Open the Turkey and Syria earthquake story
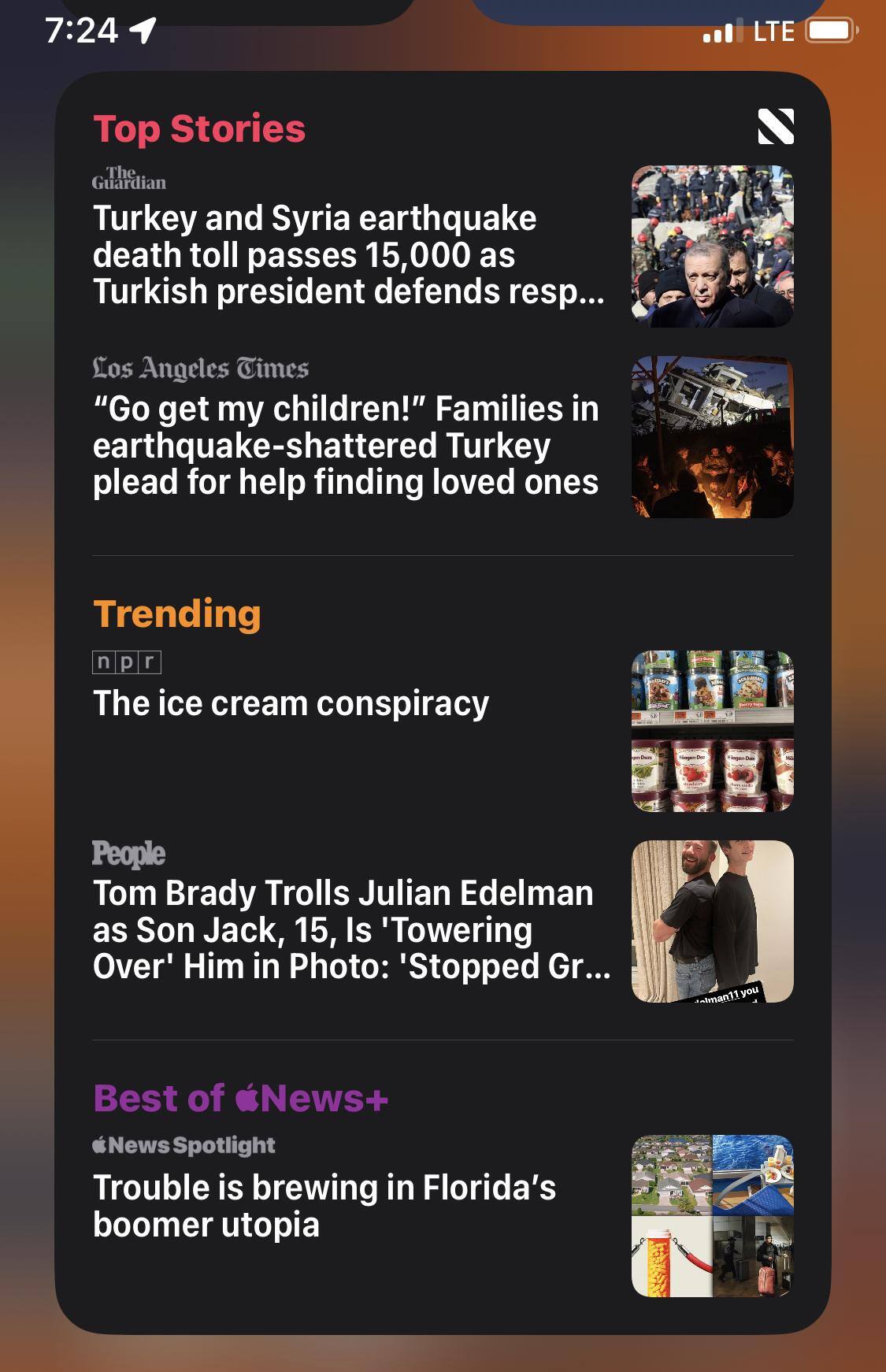 (348, 254)
